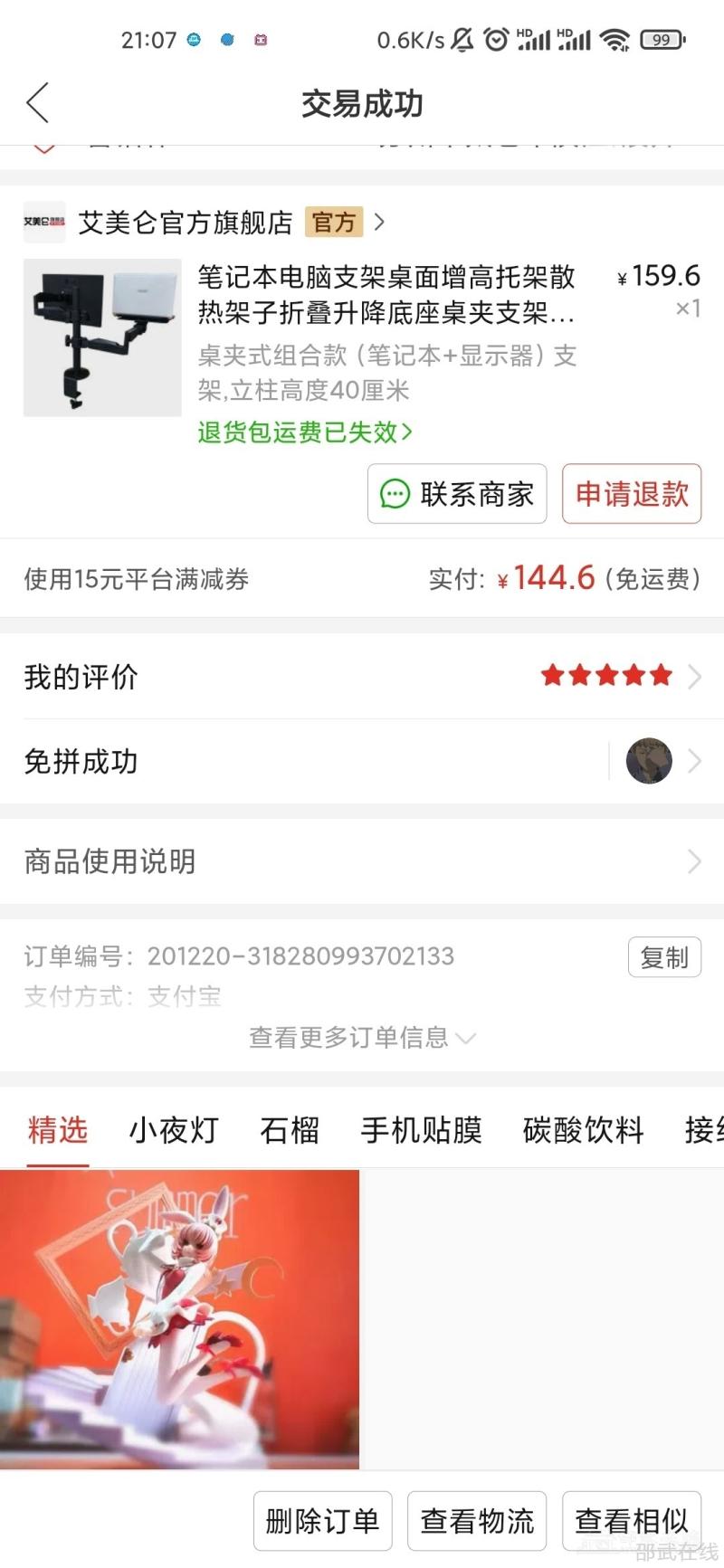
Task: Check shipping with 查看物流
Action: point(477,1520)
